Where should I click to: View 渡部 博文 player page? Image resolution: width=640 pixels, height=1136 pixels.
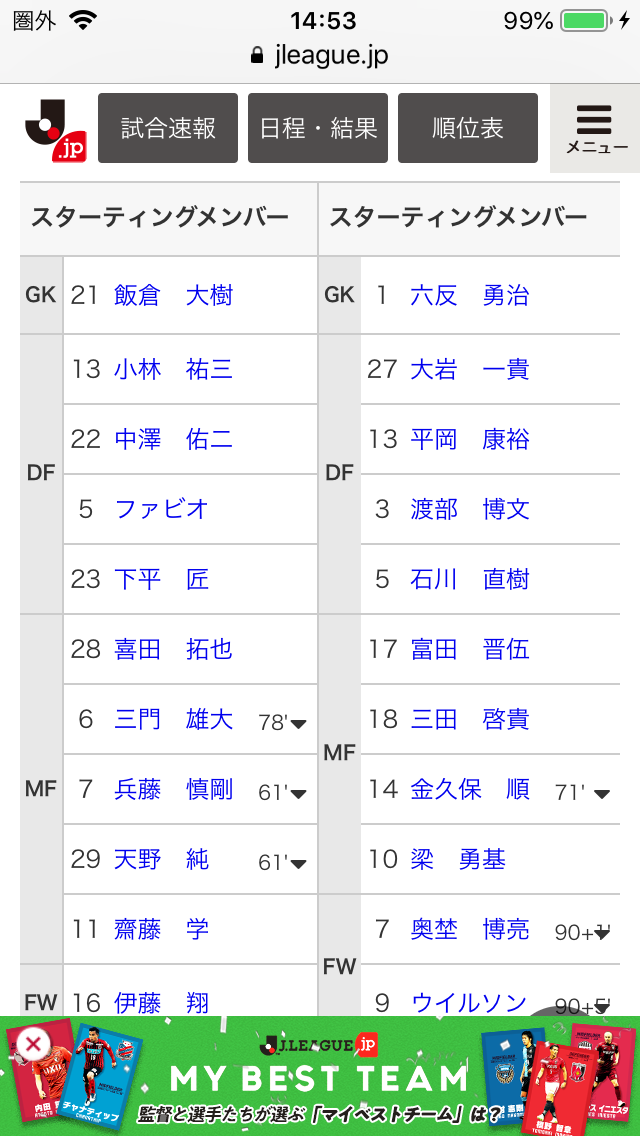click(470, 509)
